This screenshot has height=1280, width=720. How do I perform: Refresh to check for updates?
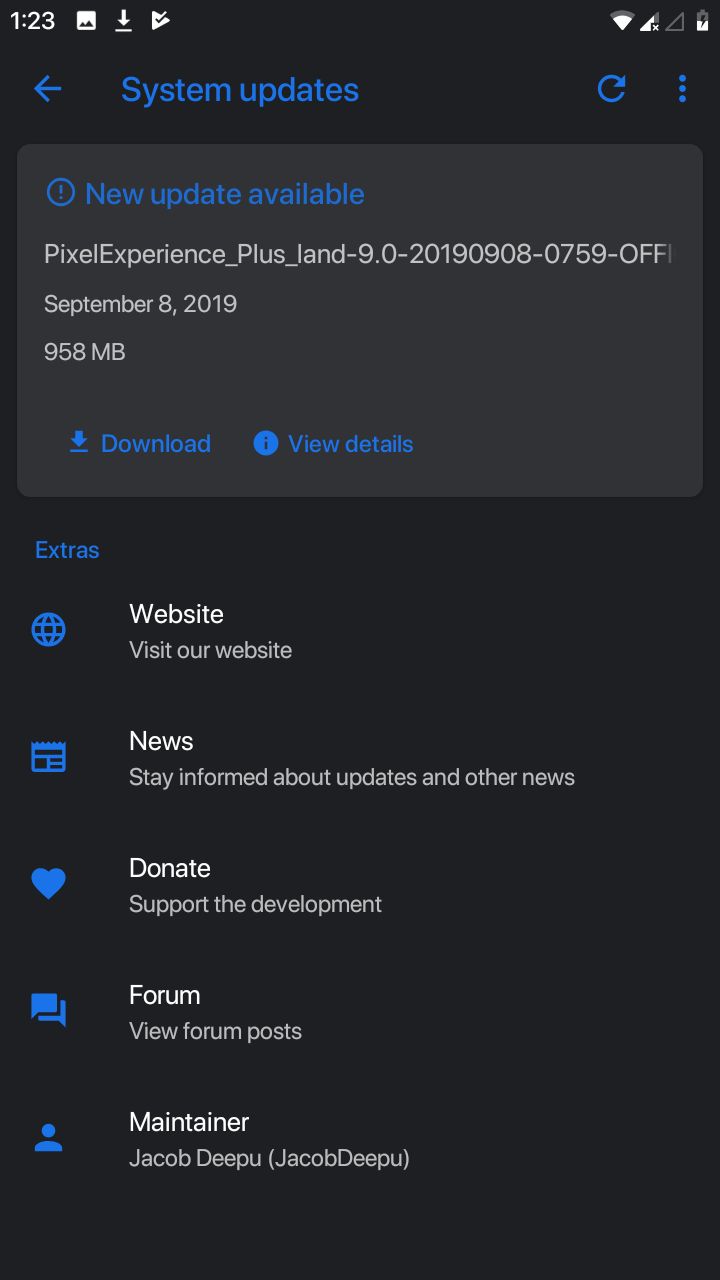click(x=611, y=89)
